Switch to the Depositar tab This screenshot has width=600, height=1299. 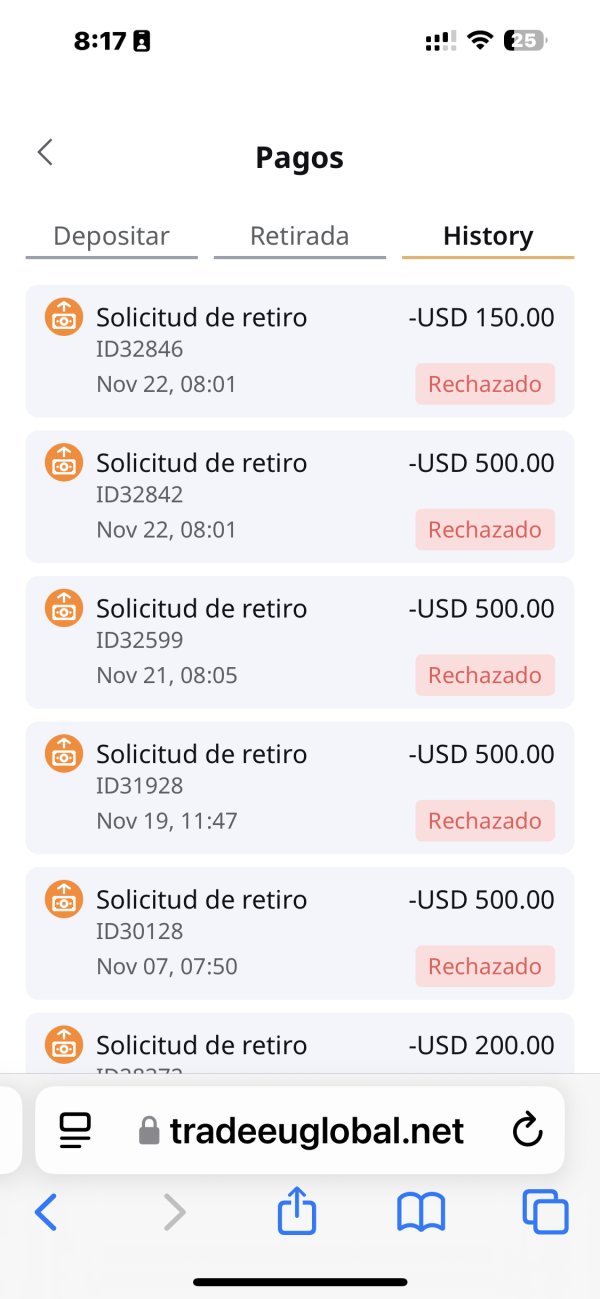click(x=111, y=237)
